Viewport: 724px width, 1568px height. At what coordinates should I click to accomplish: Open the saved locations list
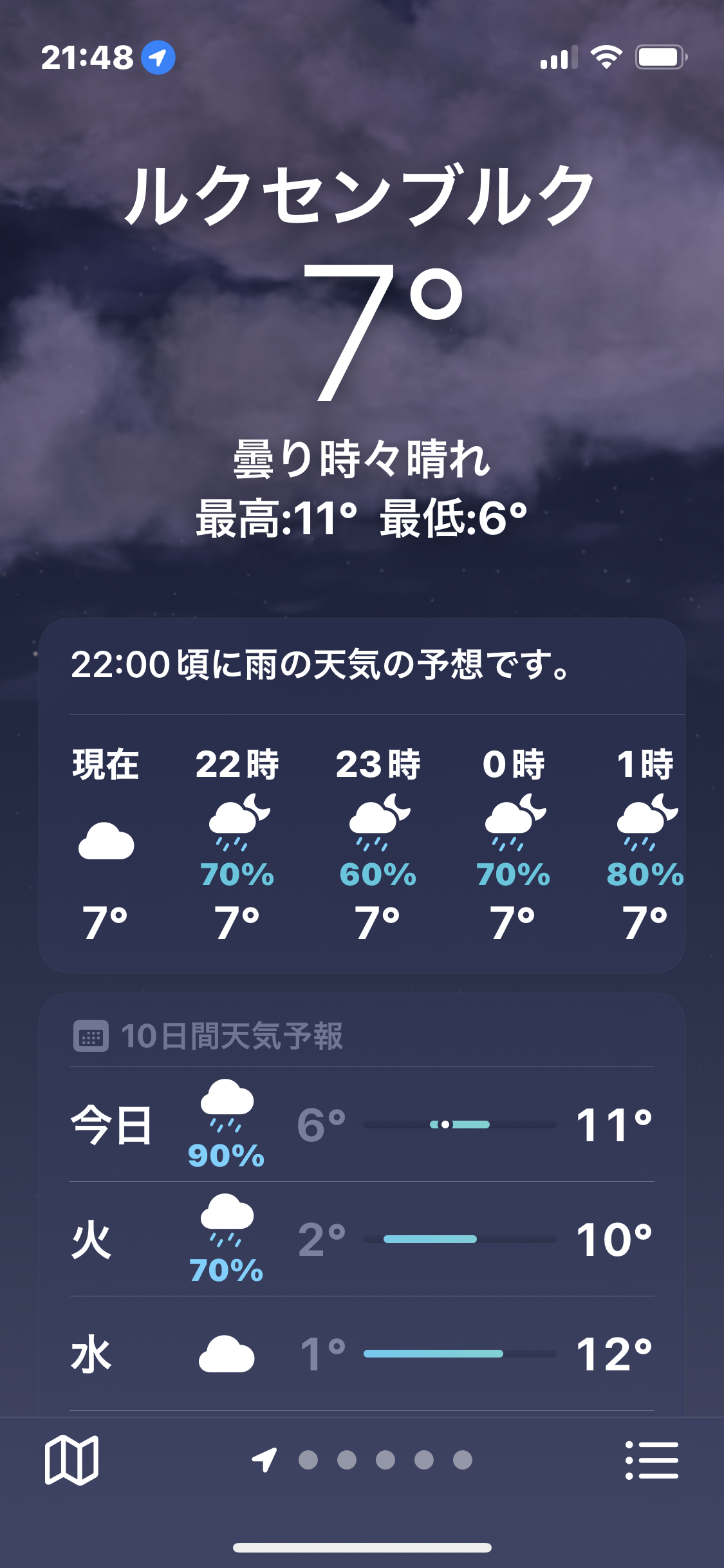coord(652,1460)
